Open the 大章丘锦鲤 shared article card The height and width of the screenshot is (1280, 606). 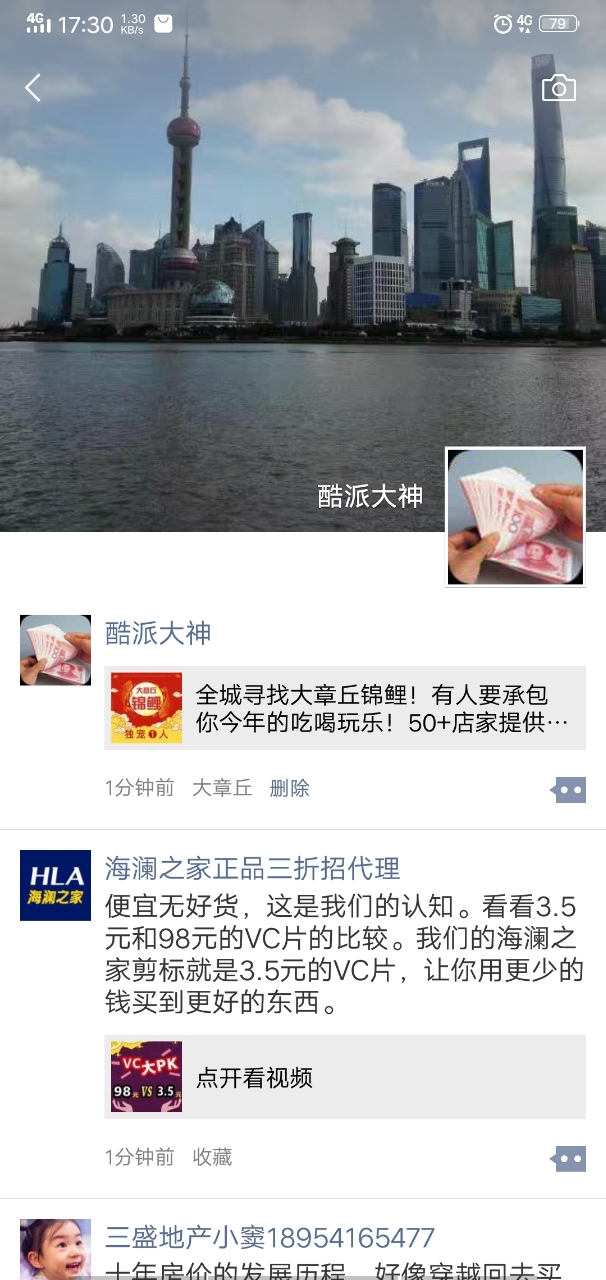[345, 708]
